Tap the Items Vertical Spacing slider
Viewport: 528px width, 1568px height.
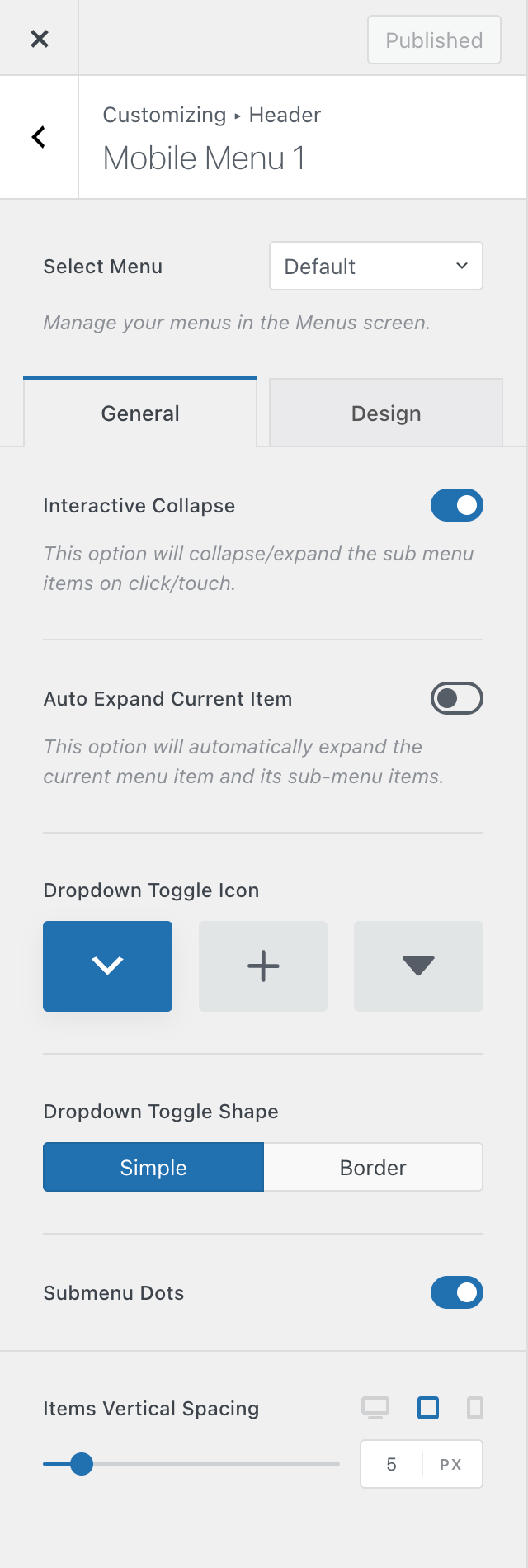click(x=191, y=1464)
